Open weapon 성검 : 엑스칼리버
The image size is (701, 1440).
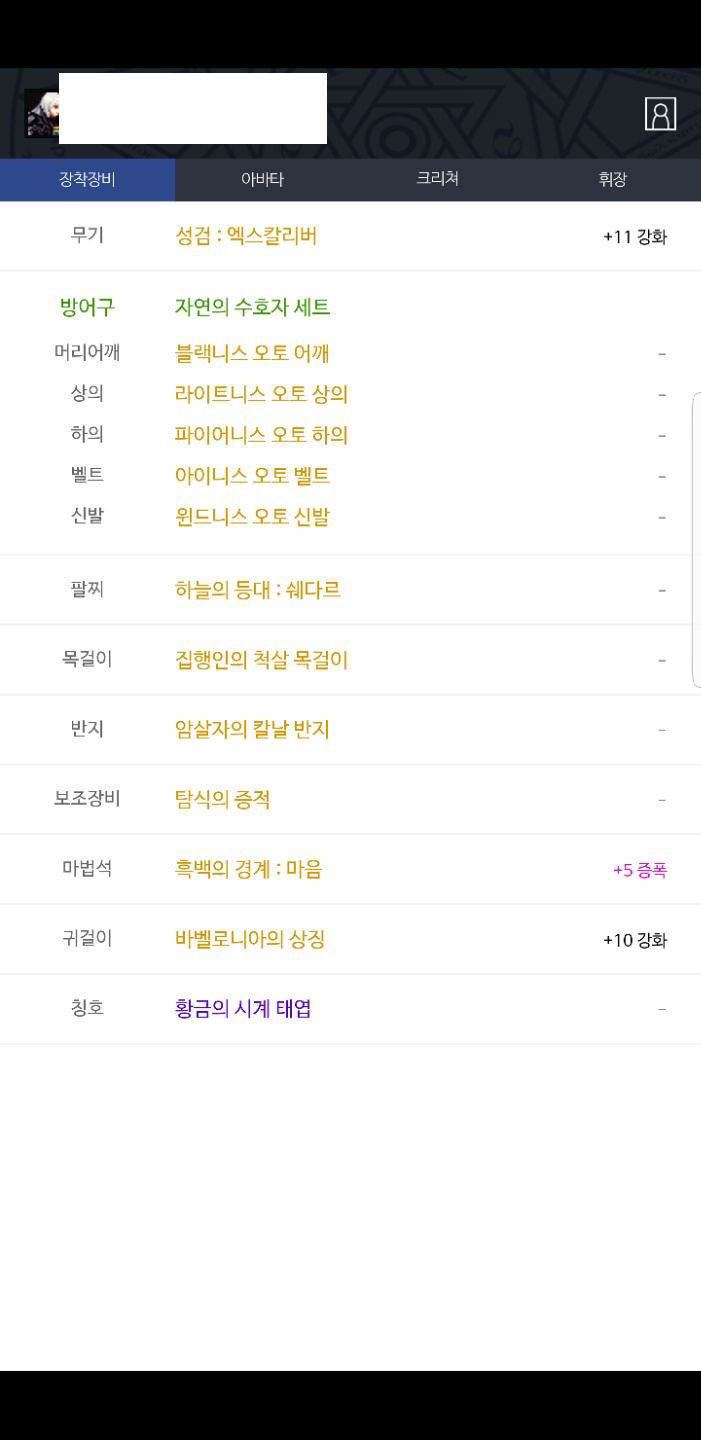[x=246, y=236]
